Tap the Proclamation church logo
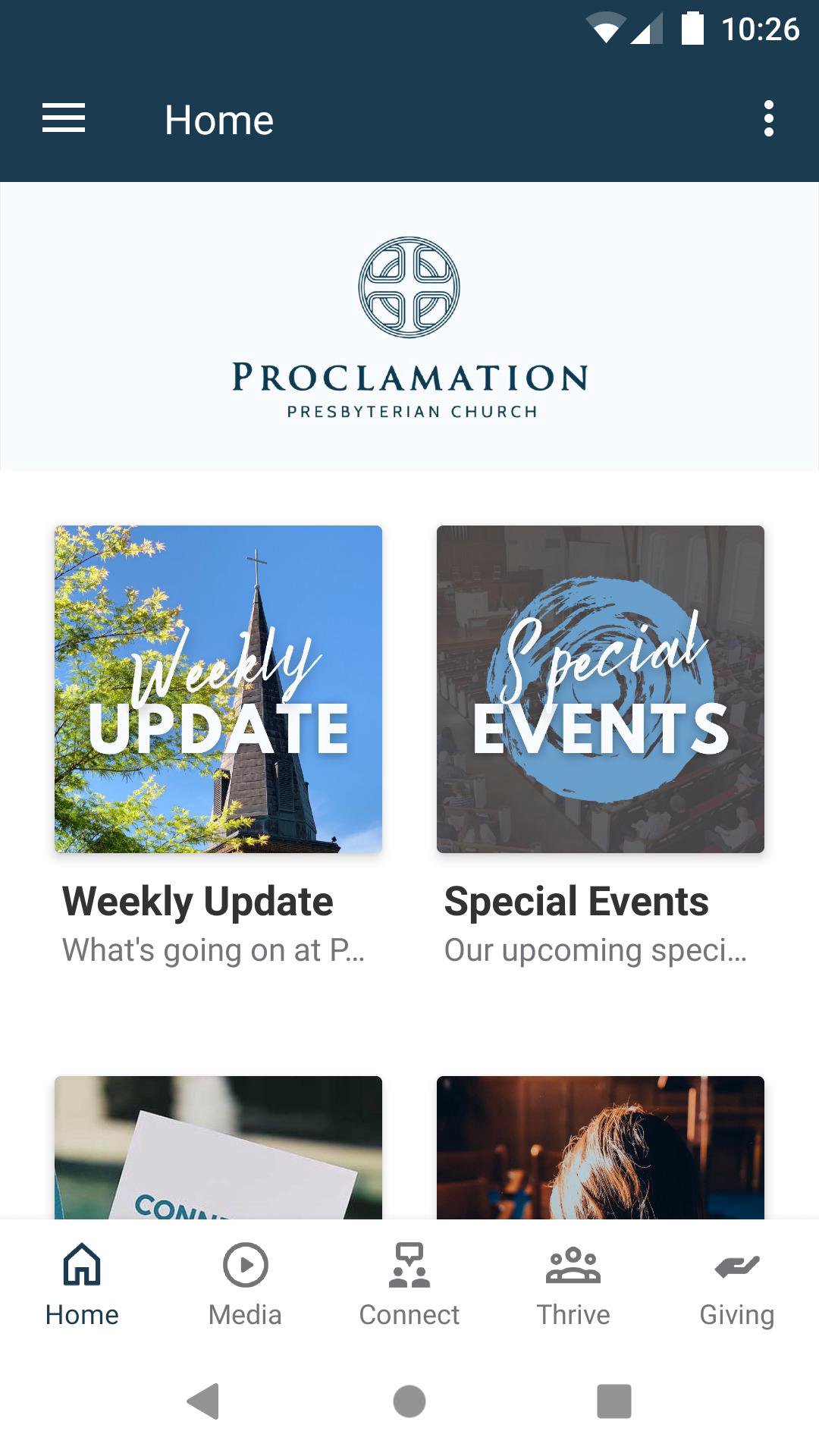The width and height of the screenshot is (819, 1456). [409, 326]
